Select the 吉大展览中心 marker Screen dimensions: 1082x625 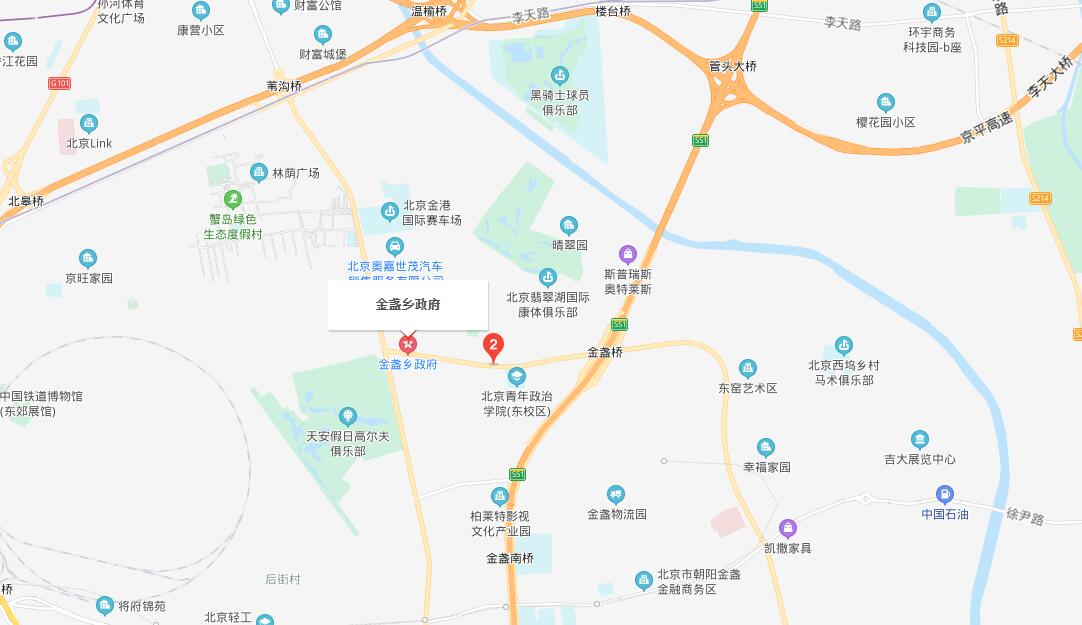click(x=920, y=440)
